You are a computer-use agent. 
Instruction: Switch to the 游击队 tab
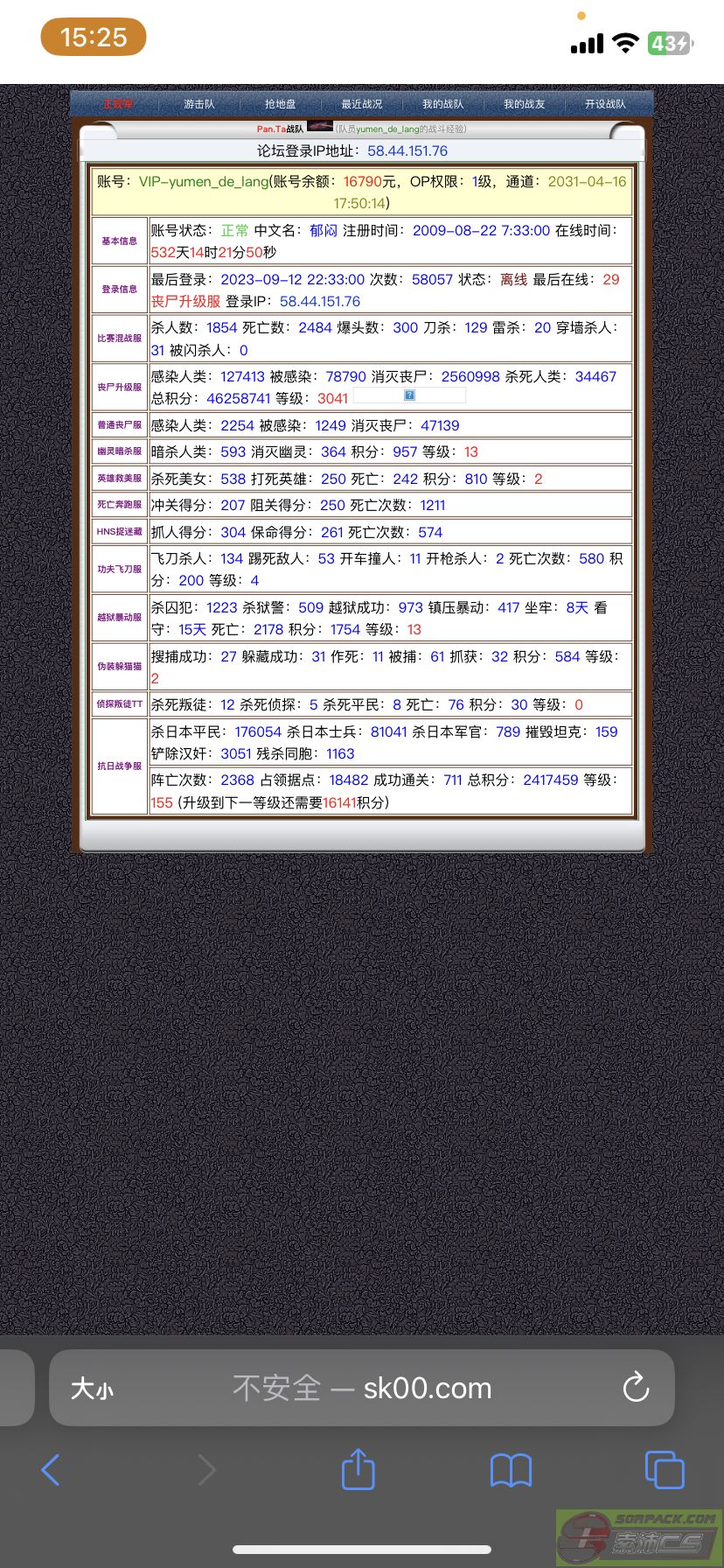tap(199, 104)
